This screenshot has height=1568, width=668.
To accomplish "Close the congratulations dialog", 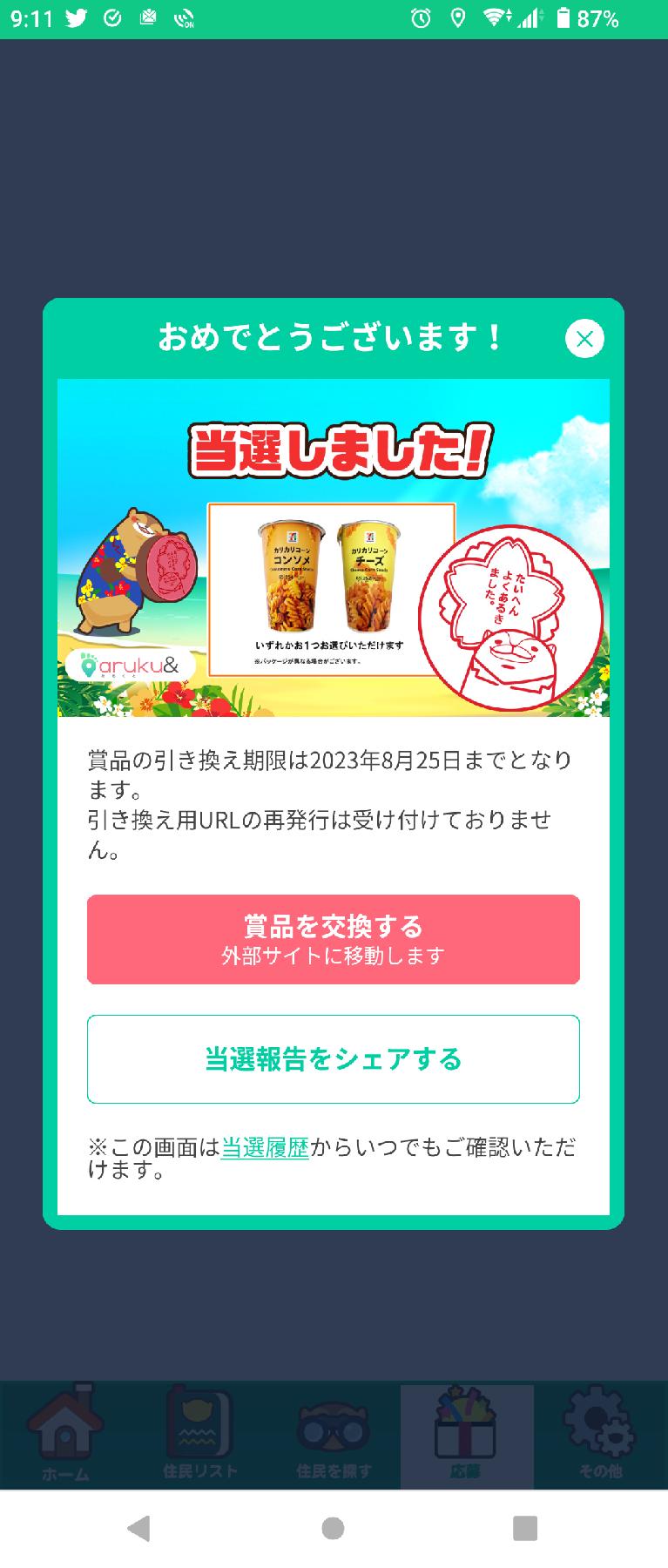I will (584, 339).
